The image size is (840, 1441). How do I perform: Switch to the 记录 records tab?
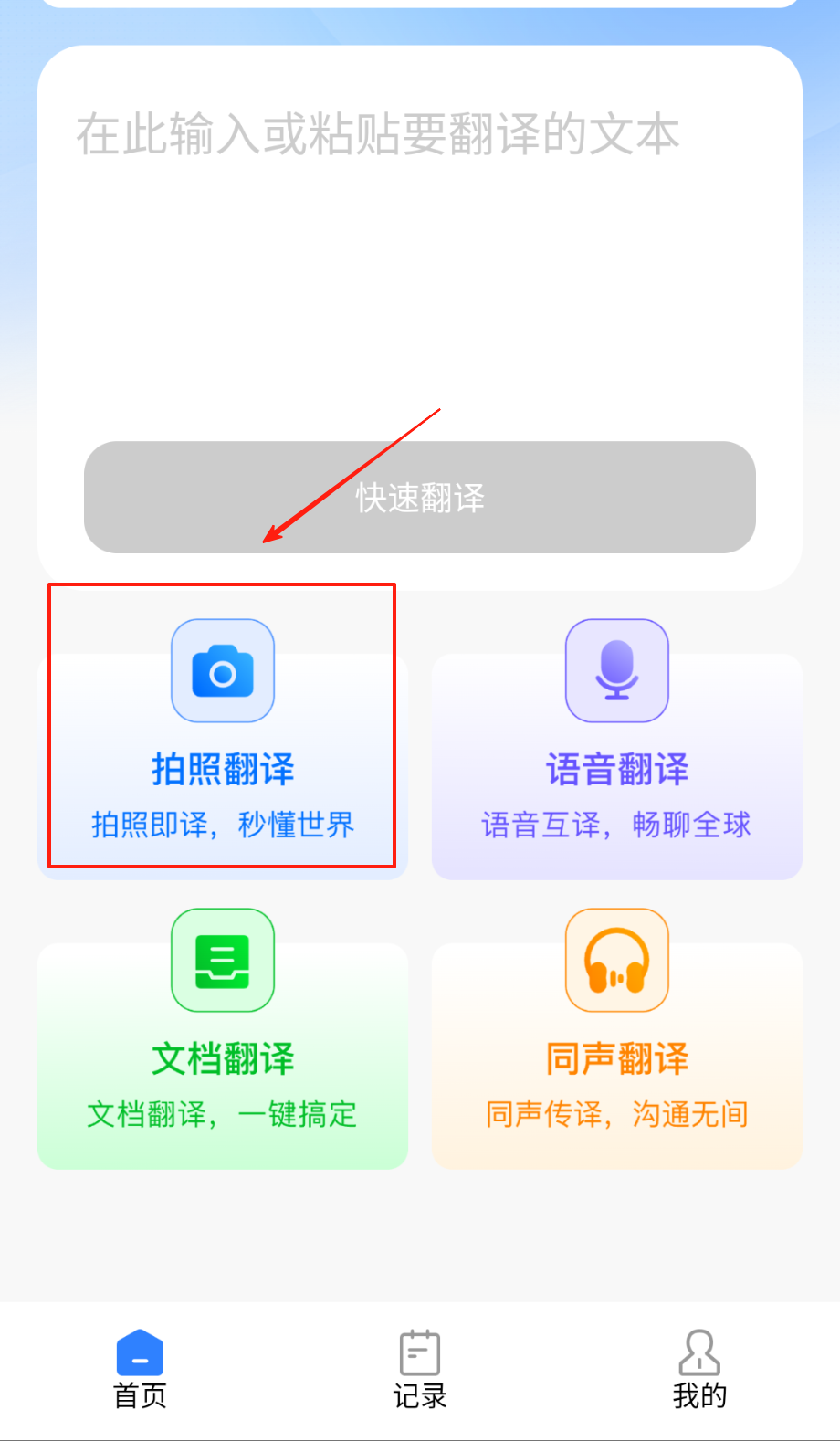[x=420, y=1368]
